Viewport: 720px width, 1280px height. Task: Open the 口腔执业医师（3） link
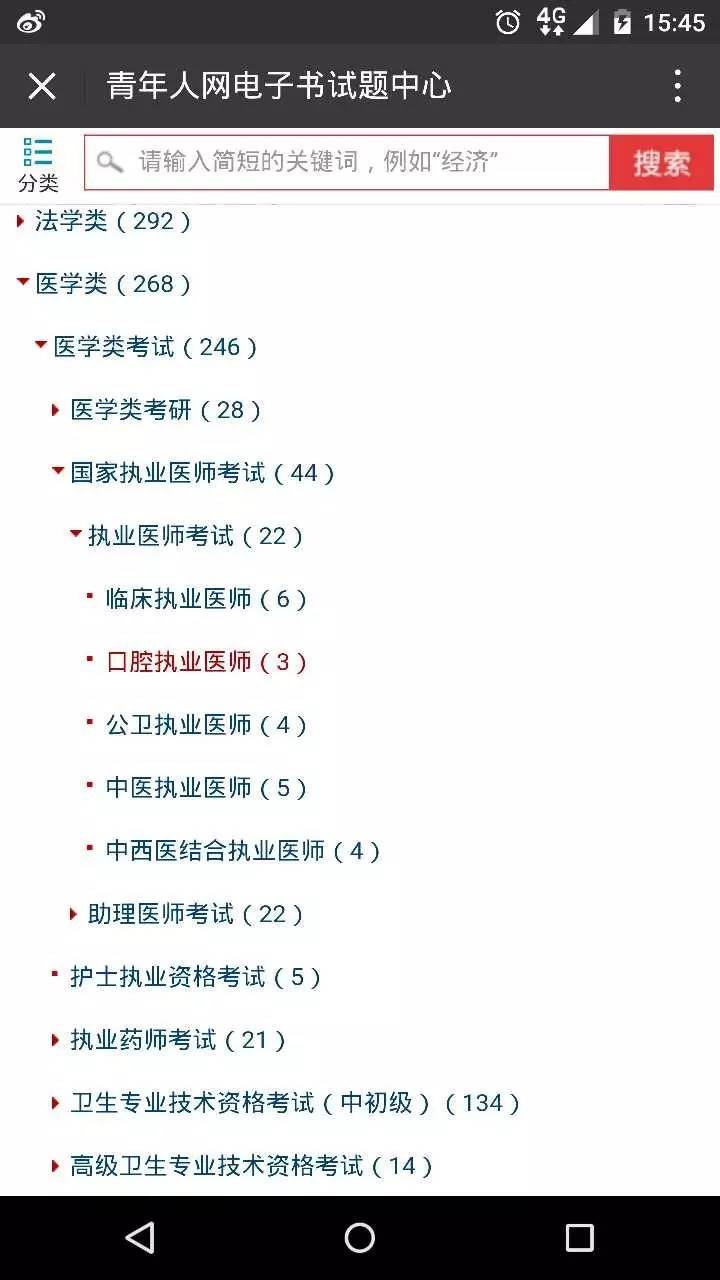206,661
